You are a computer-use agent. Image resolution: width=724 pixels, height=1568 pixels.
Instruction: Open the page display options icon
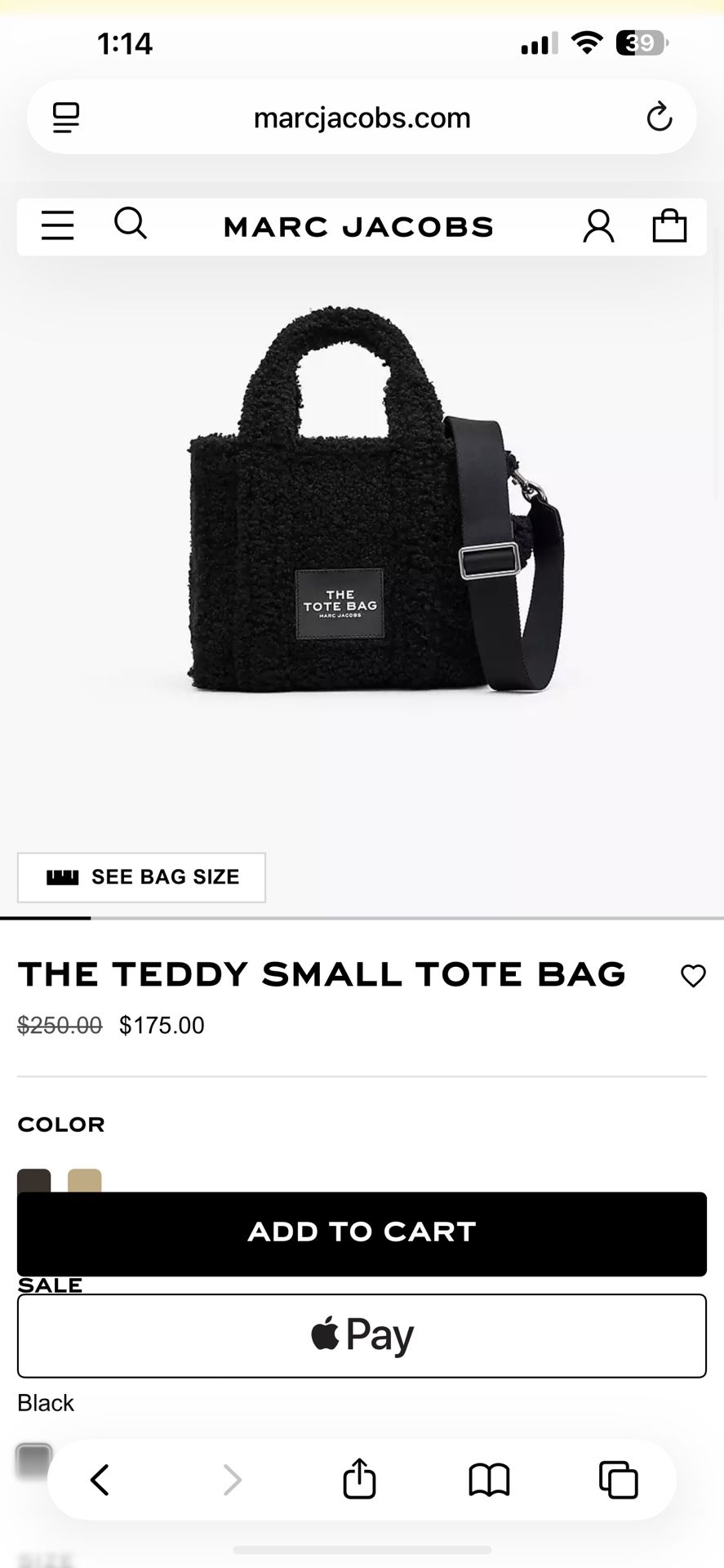pyautogui.click(x=65, y=117)
